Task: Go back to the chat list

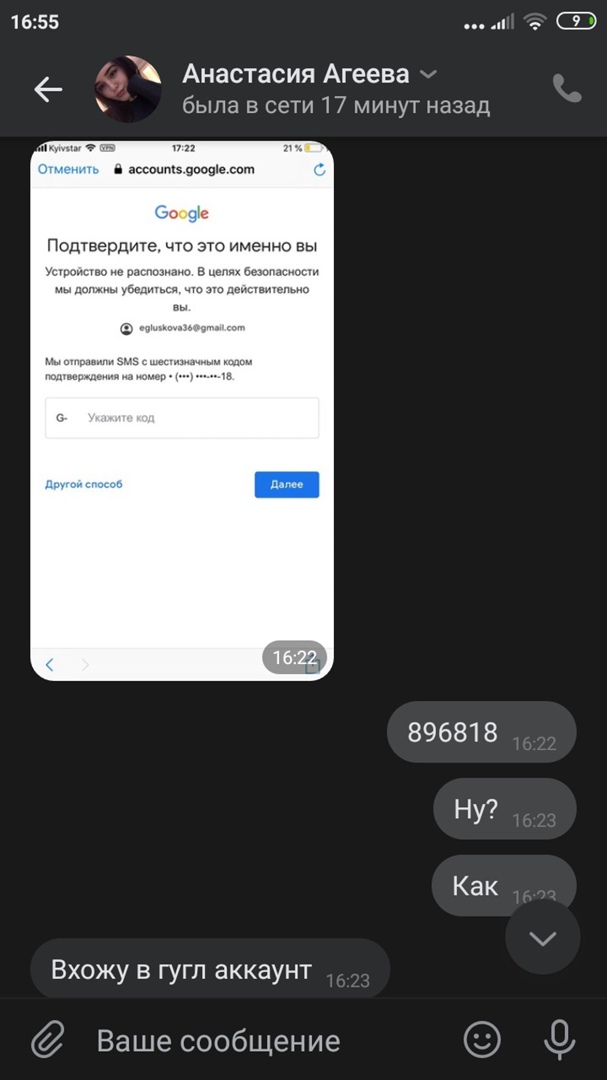Action: [x=47, y=90]
